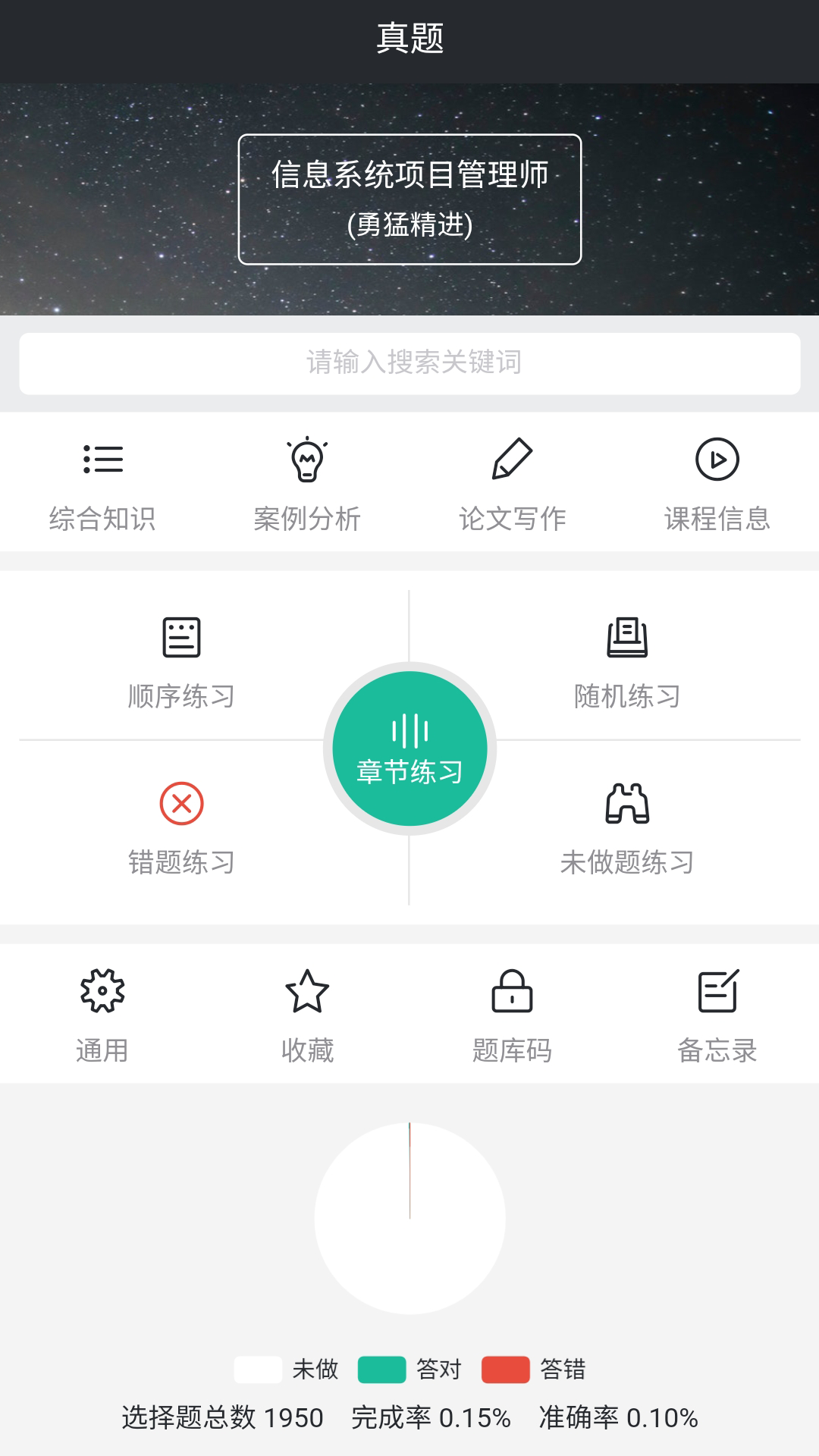Open 案例分析 section
Screen dimensions: 819x1456
[x=307, y=484]
